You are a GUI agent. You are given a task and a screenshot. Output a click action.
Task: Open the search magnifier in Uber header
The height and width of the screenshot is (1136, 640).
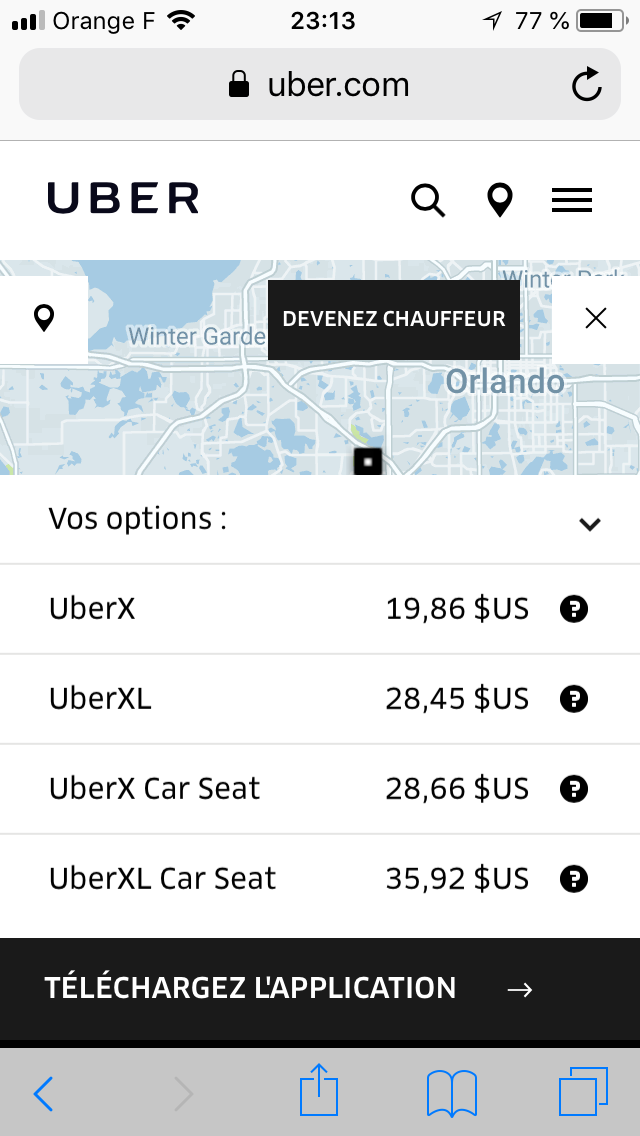pyautogui.click(x=428, y=200)
